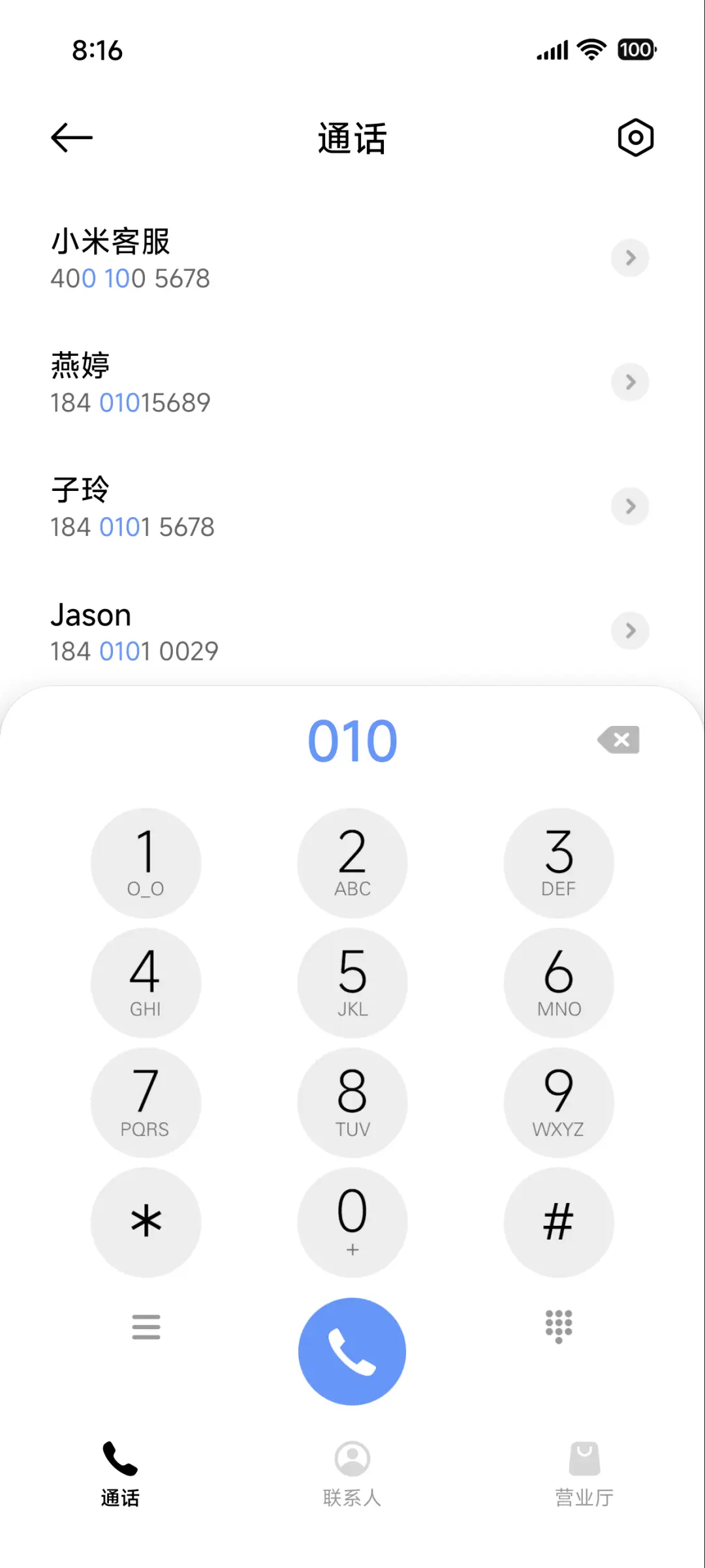705x1568 pixels.
Task: Call 子玲 from the call log
Action: click(261, 506)
